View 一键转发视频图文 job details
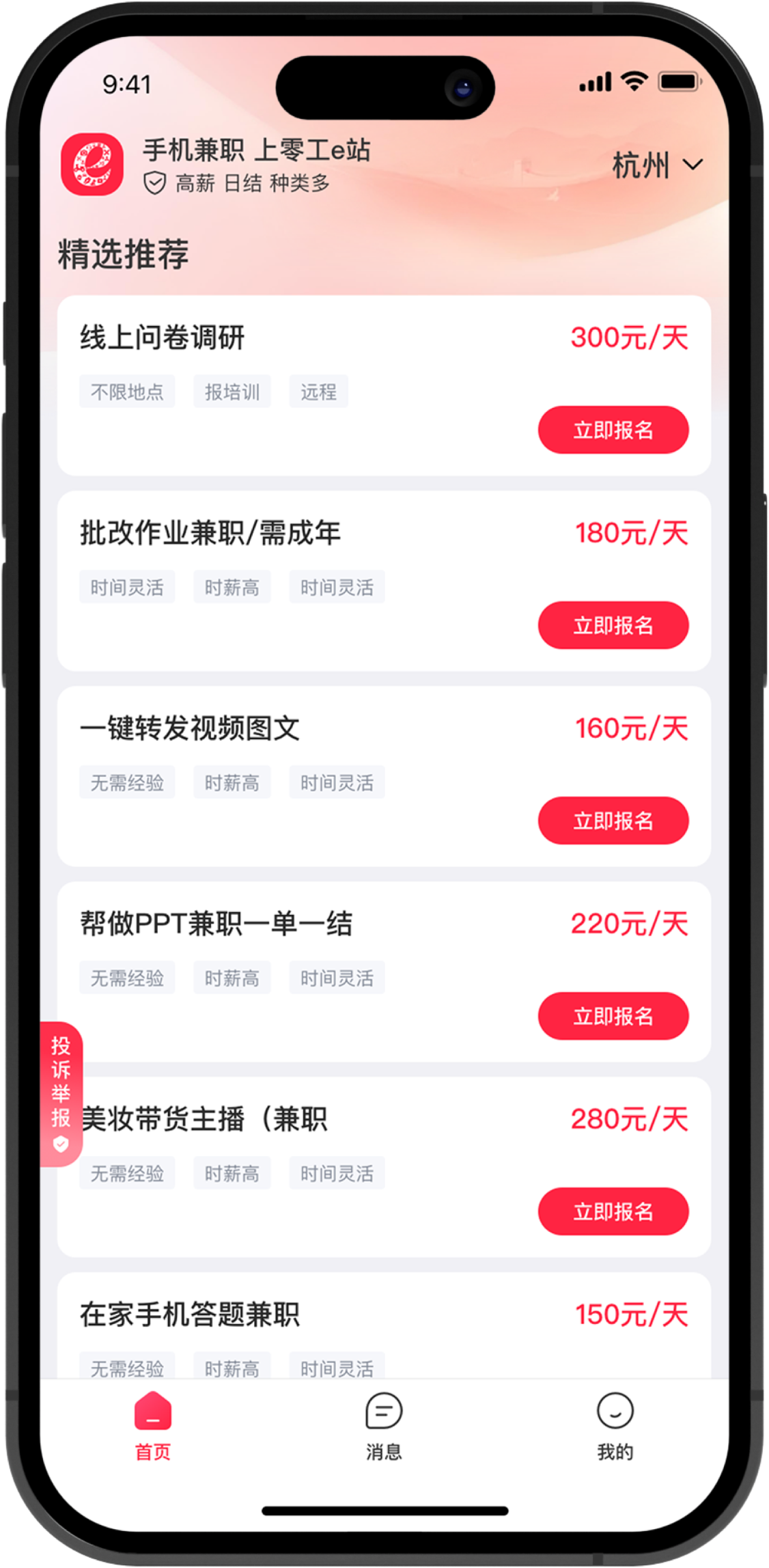The image size is (769, 1568). 384,776
